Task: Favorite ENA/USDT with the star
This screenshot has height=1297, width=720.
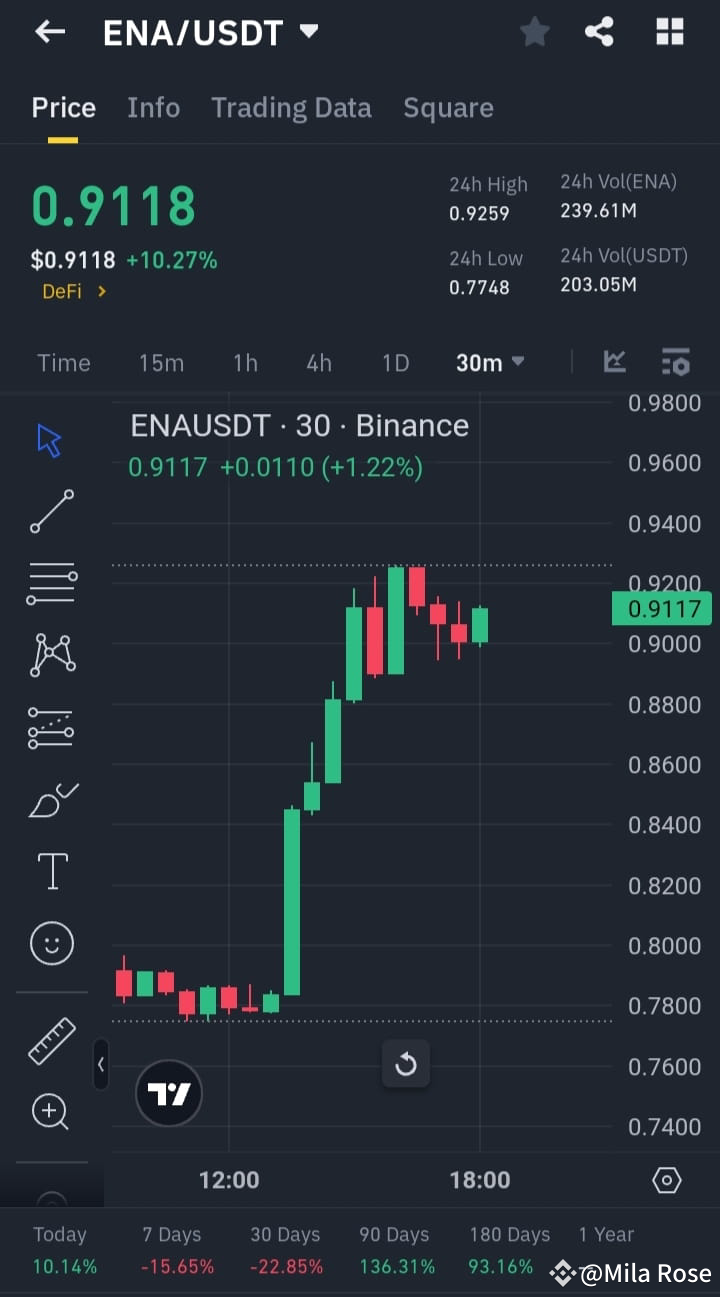Action: [x=534, y=32]
